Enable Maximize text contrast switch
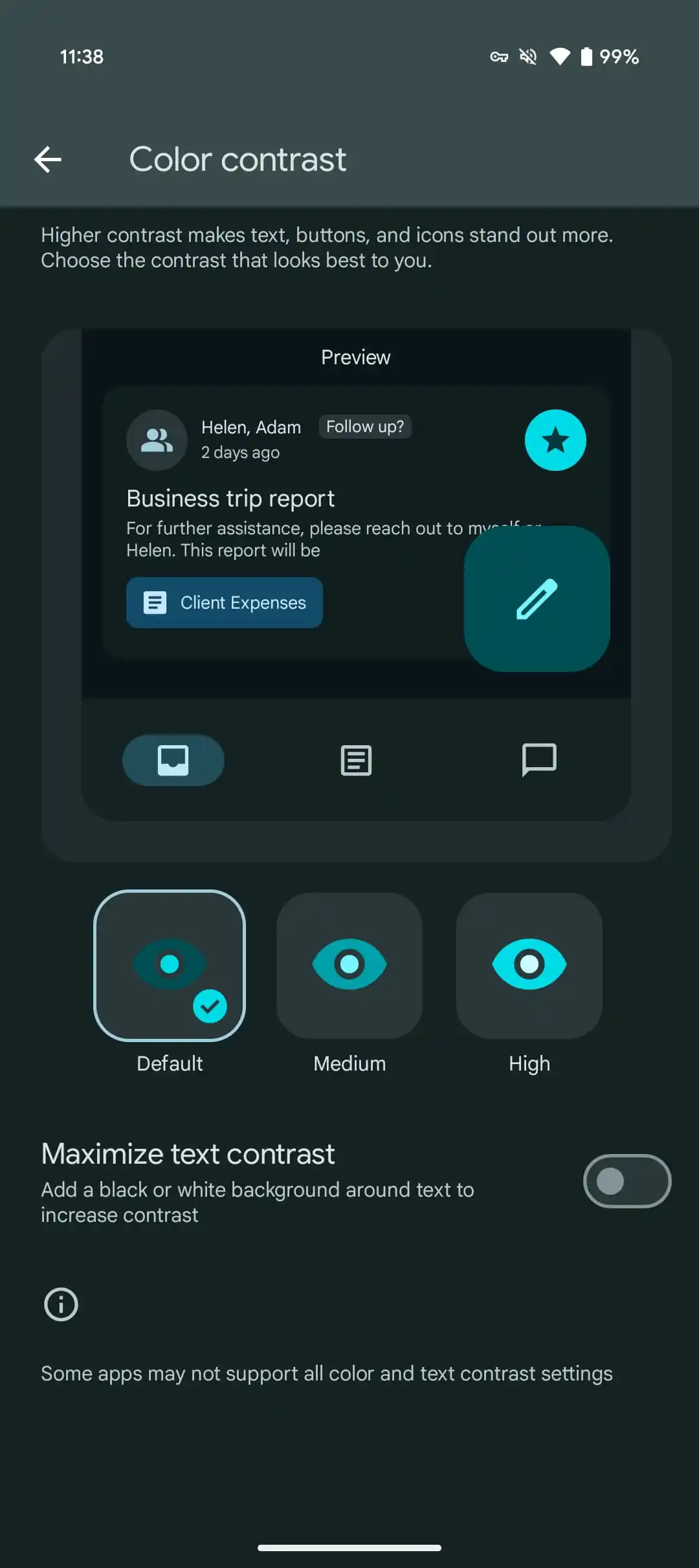699x1568 pixels. [x=626, y=1181]
